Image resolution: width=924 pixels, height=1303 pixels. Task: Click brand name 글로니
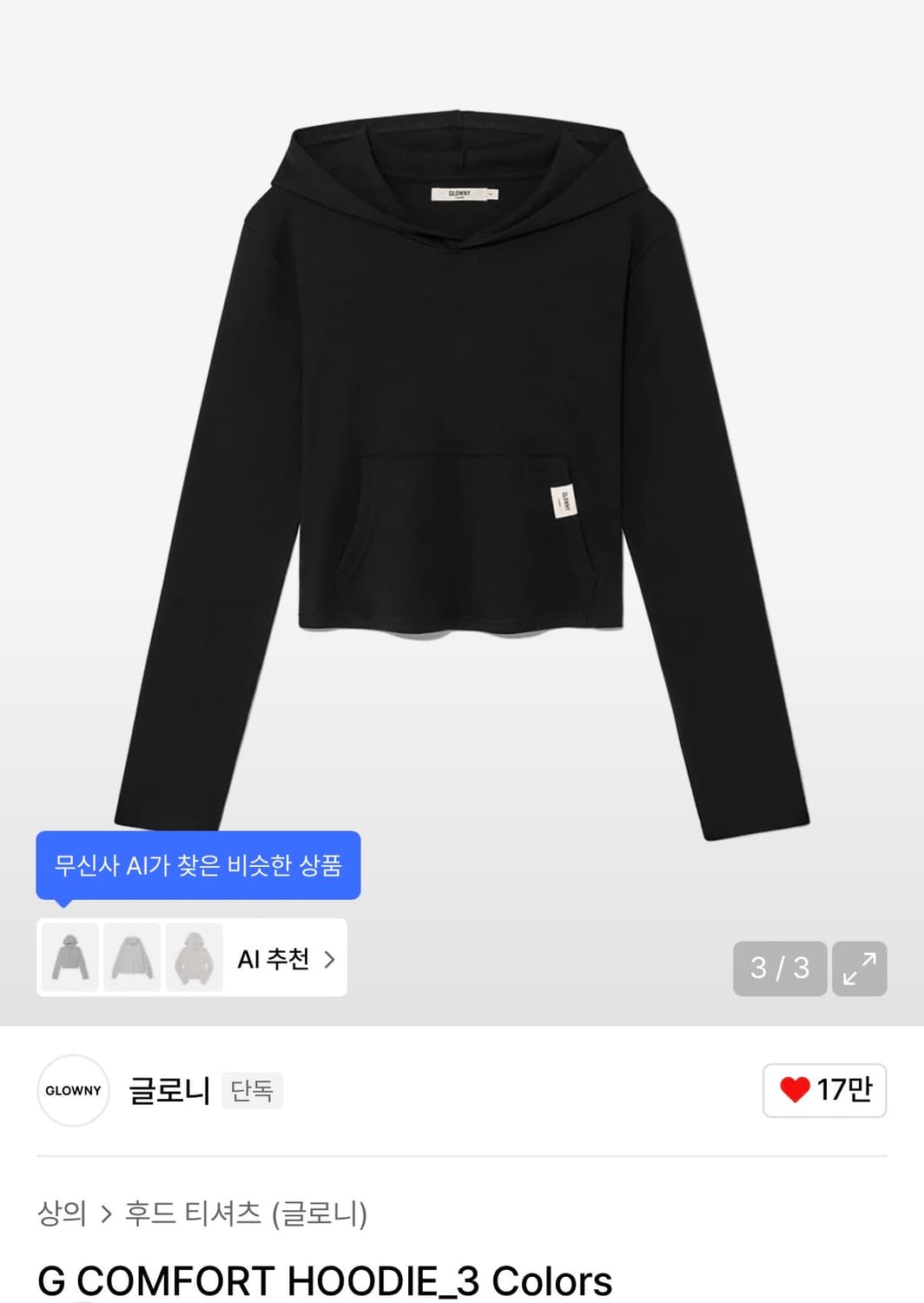(168, 1091)
